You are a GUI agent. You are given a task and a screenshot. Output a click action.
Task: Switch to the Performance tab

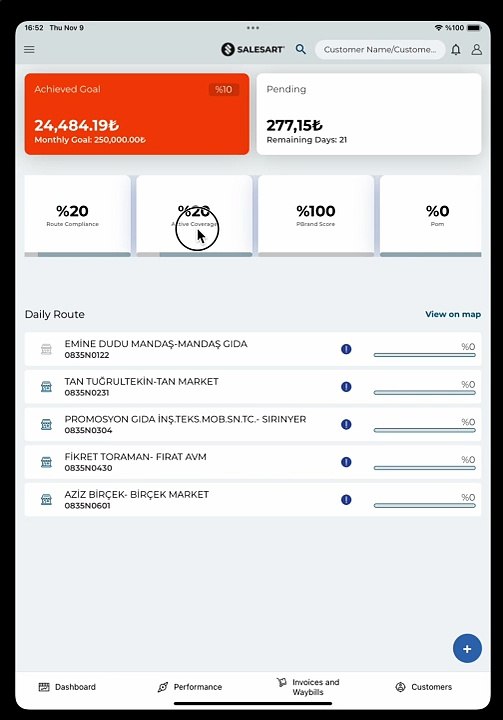click(x=190, y=687)
